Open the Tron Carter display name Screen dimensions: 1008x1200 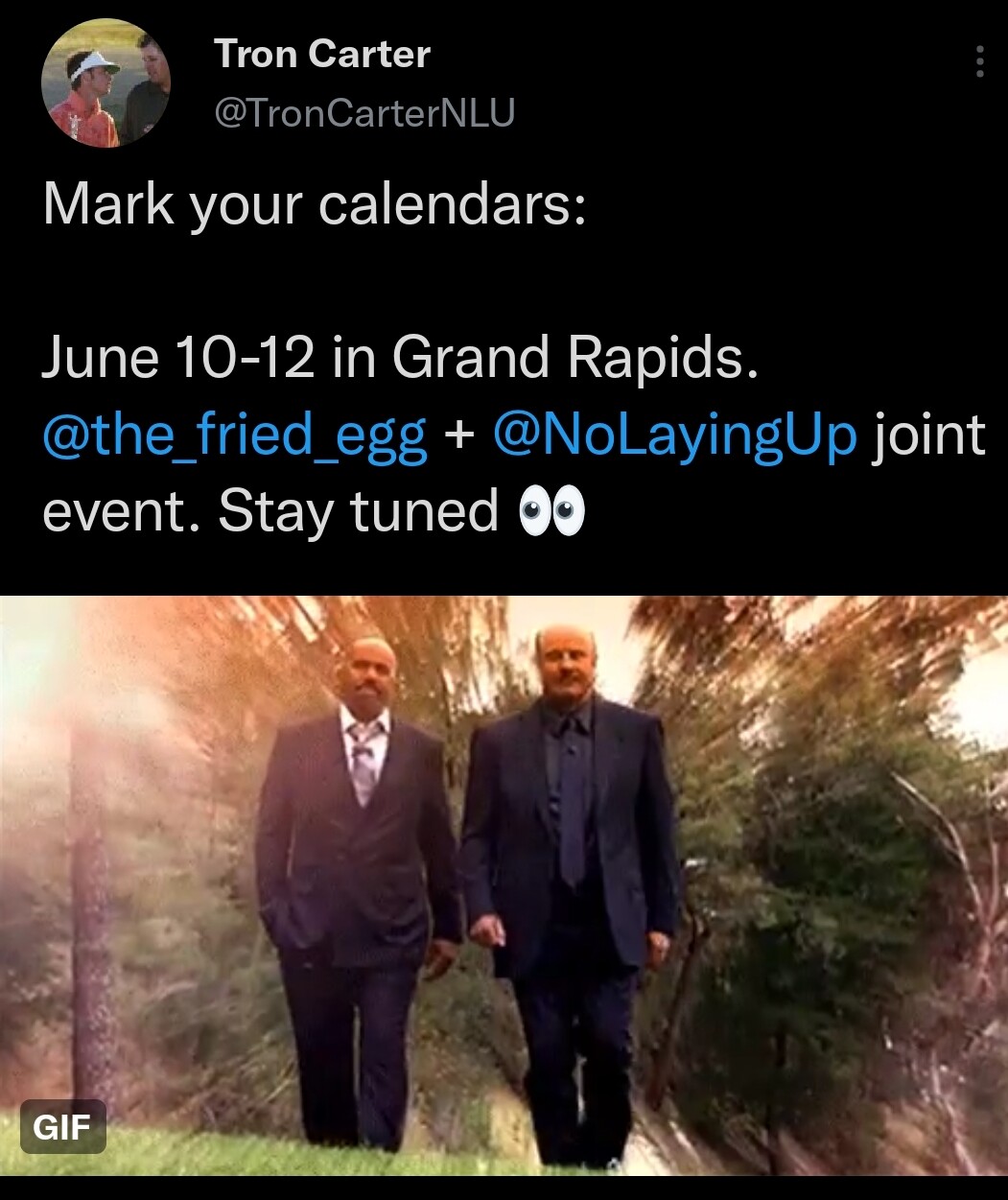[x=322, y=54]
